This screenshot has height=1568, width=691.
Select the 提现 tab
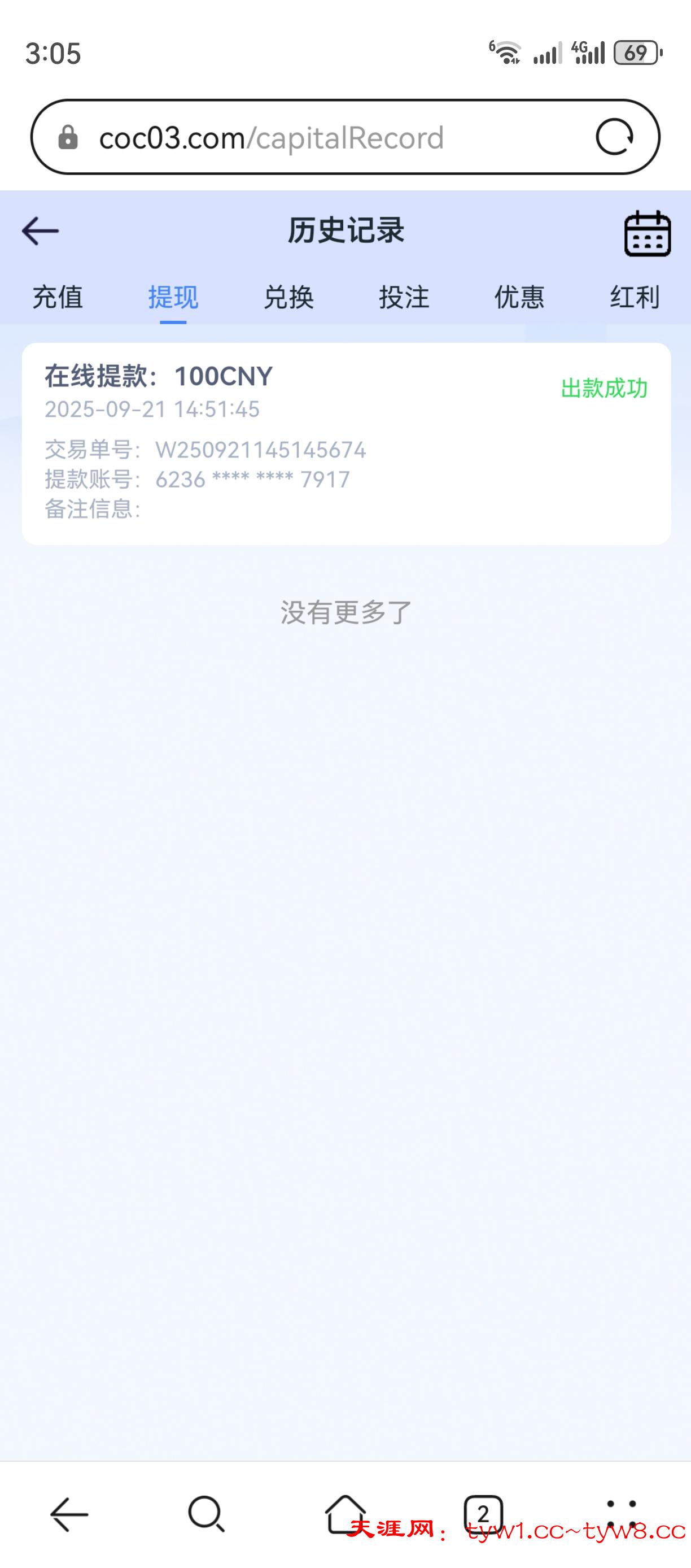[173, 298]
